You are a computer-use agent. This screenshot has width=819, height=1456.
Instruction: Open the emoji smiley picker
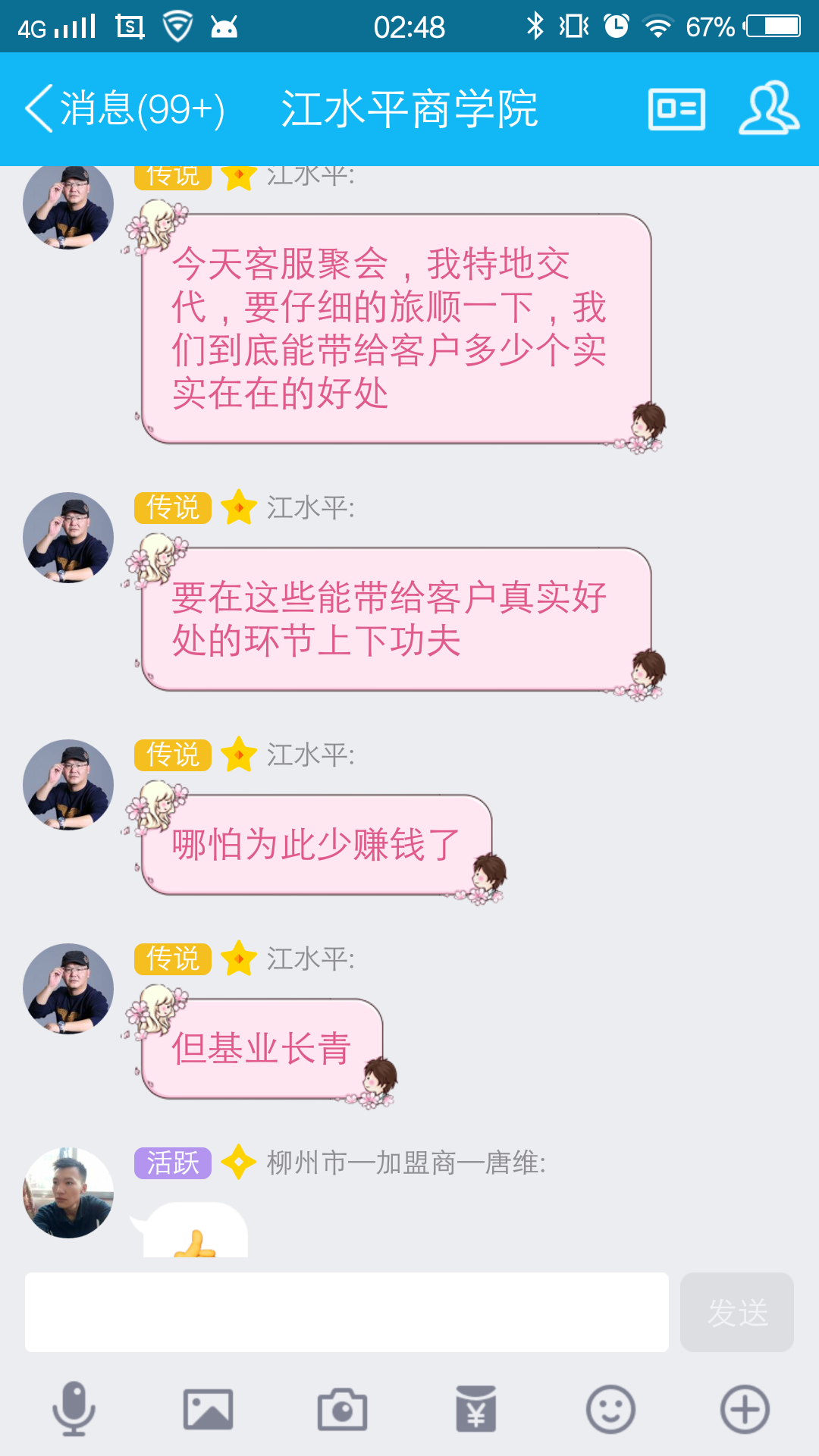pyautogui.click(x=610, y=1410)
